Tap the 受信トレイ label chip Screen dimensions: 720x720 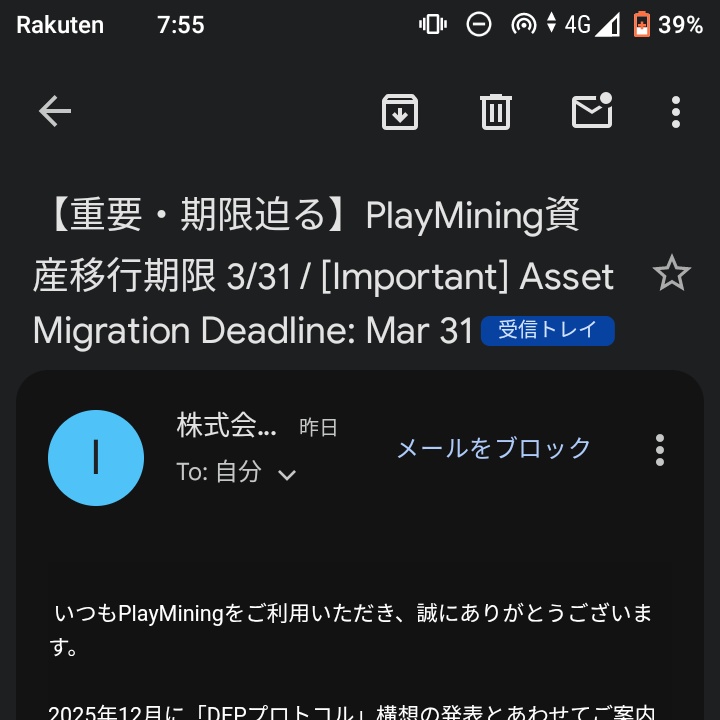(547, 331)
